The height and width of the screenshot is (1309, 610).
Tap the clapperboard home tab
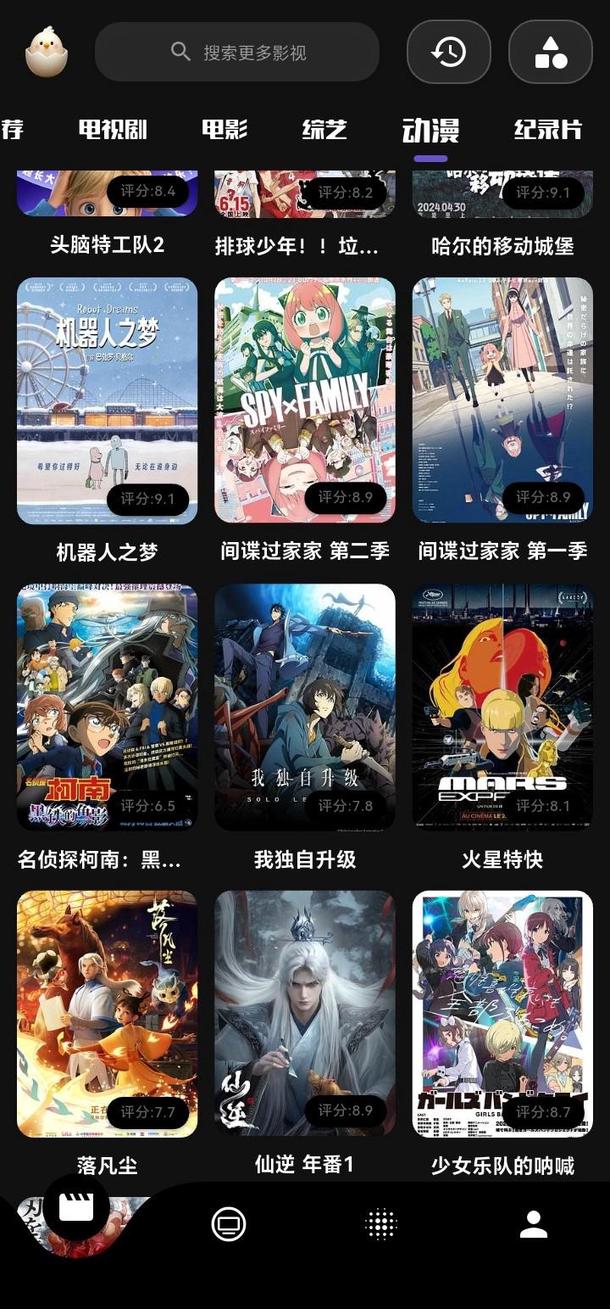[76, 1208]
